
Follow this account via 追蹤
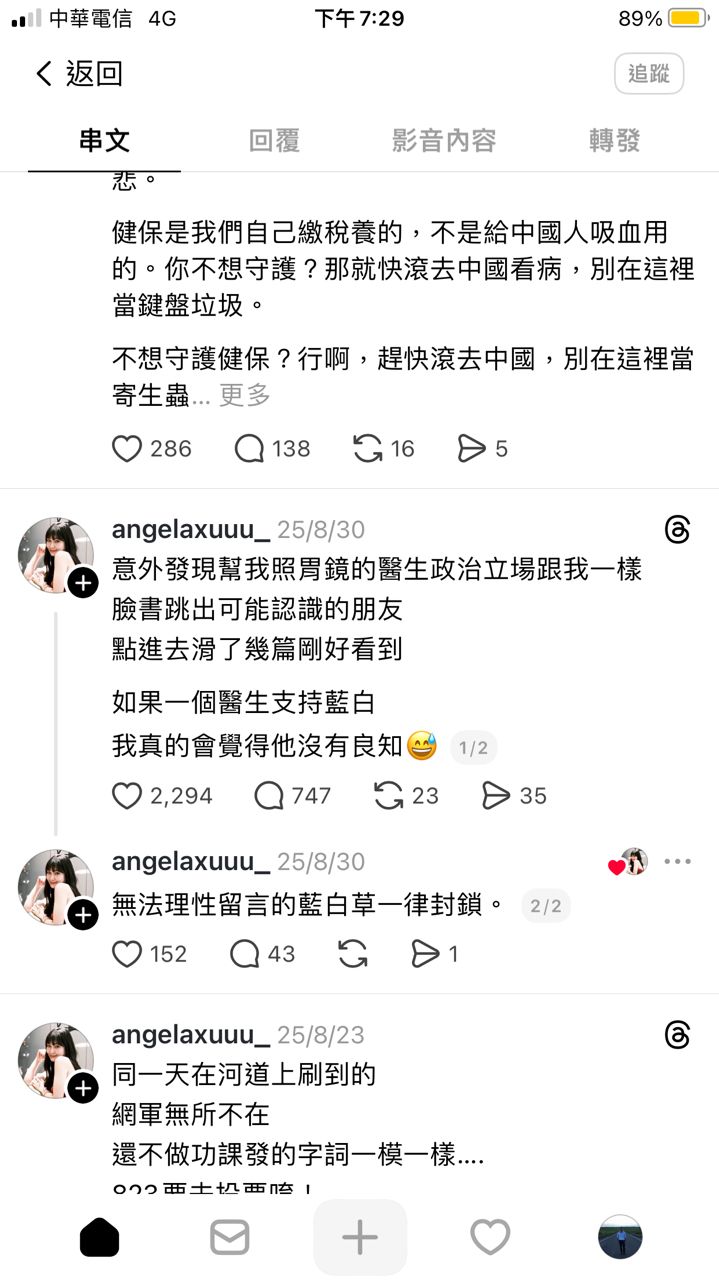(648, 74)
